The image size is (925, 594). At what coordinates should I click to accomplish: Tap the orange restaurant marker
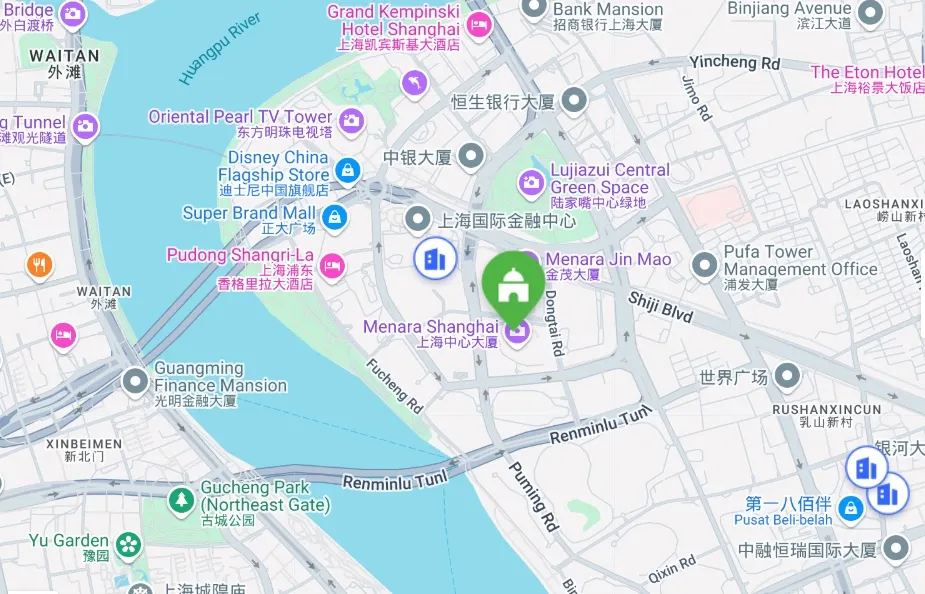[x=39, y=265]
